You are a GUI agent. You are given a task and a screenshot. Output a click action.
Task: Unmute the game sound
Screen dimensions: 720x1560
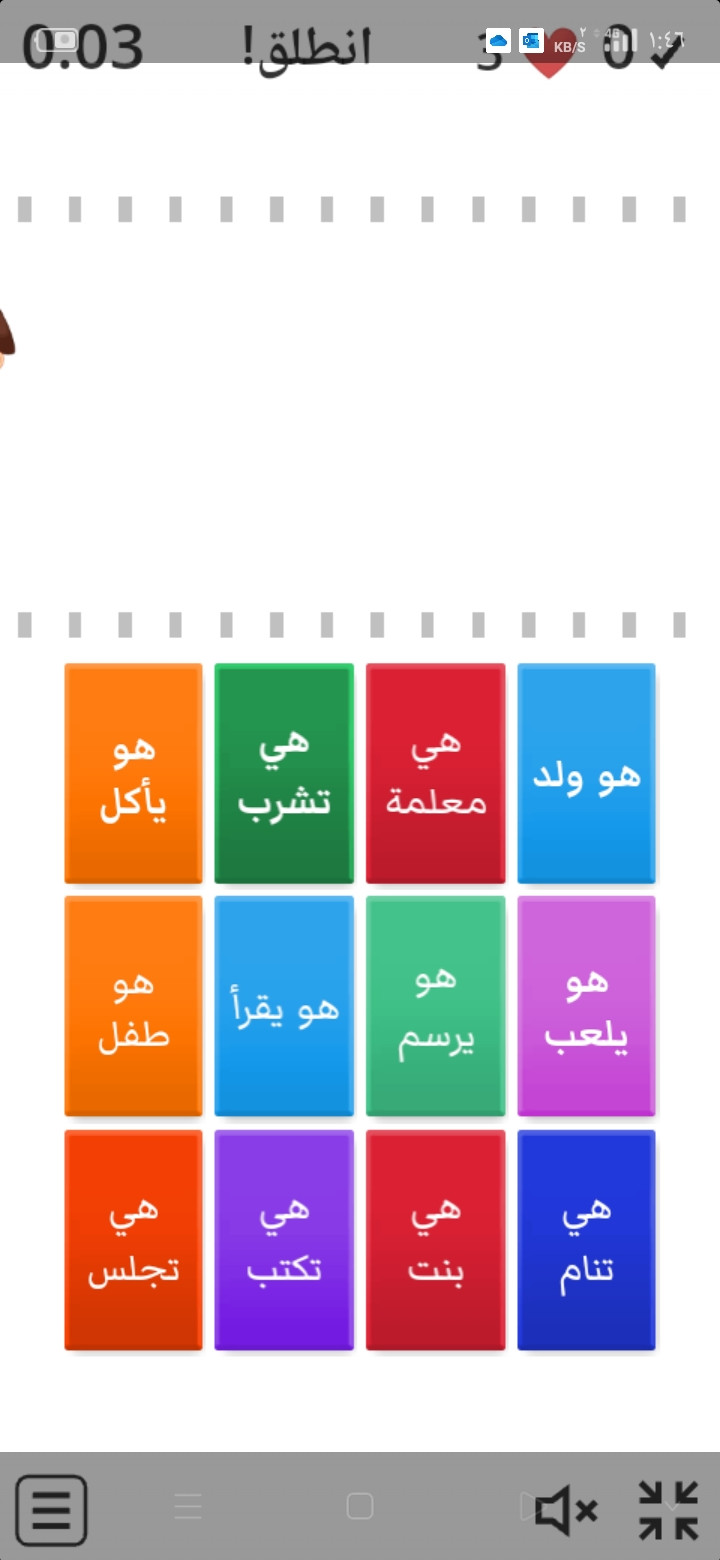[566, 1510]
